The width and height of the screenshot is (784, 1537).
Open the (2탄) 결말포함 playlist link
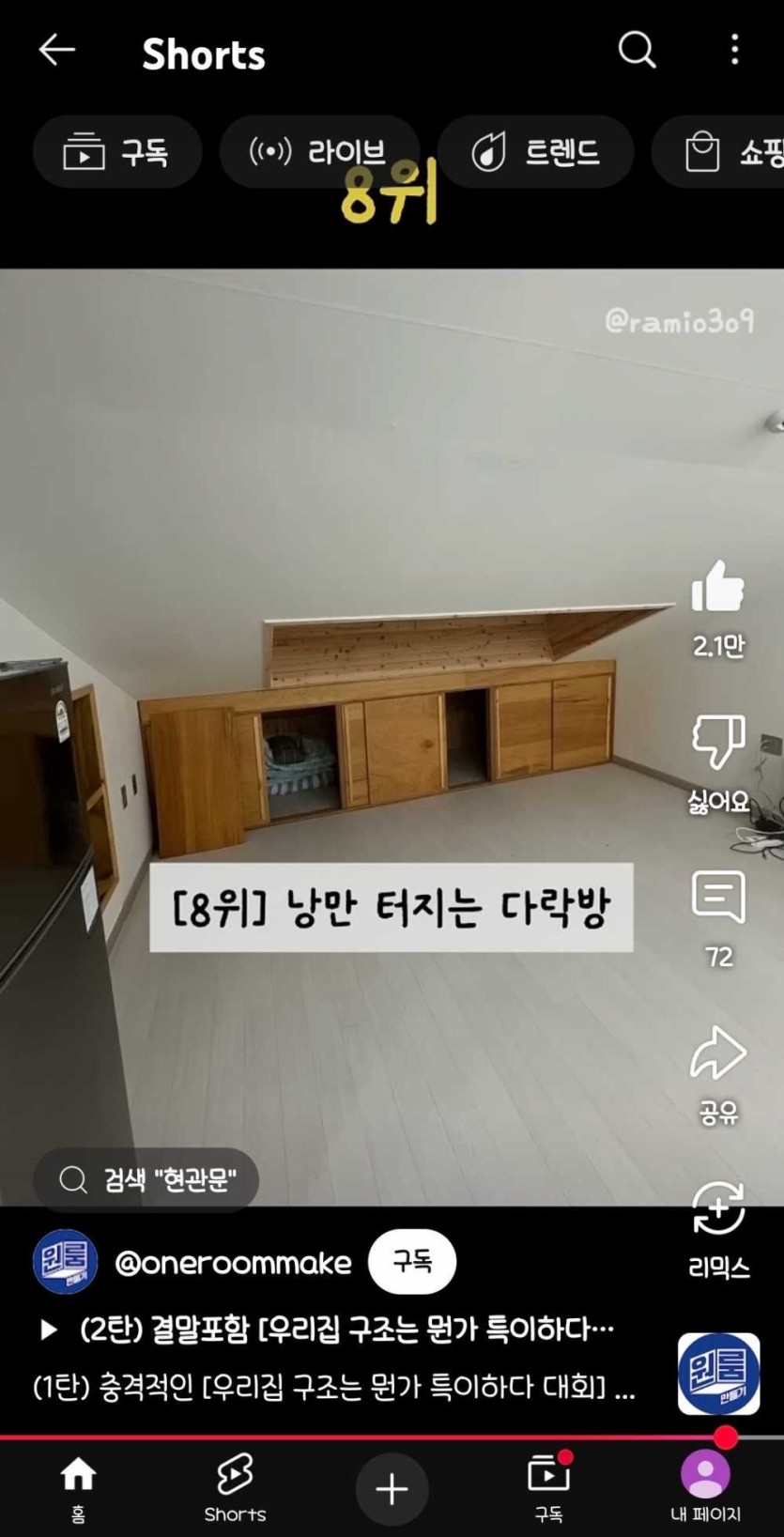[346, 1330]
